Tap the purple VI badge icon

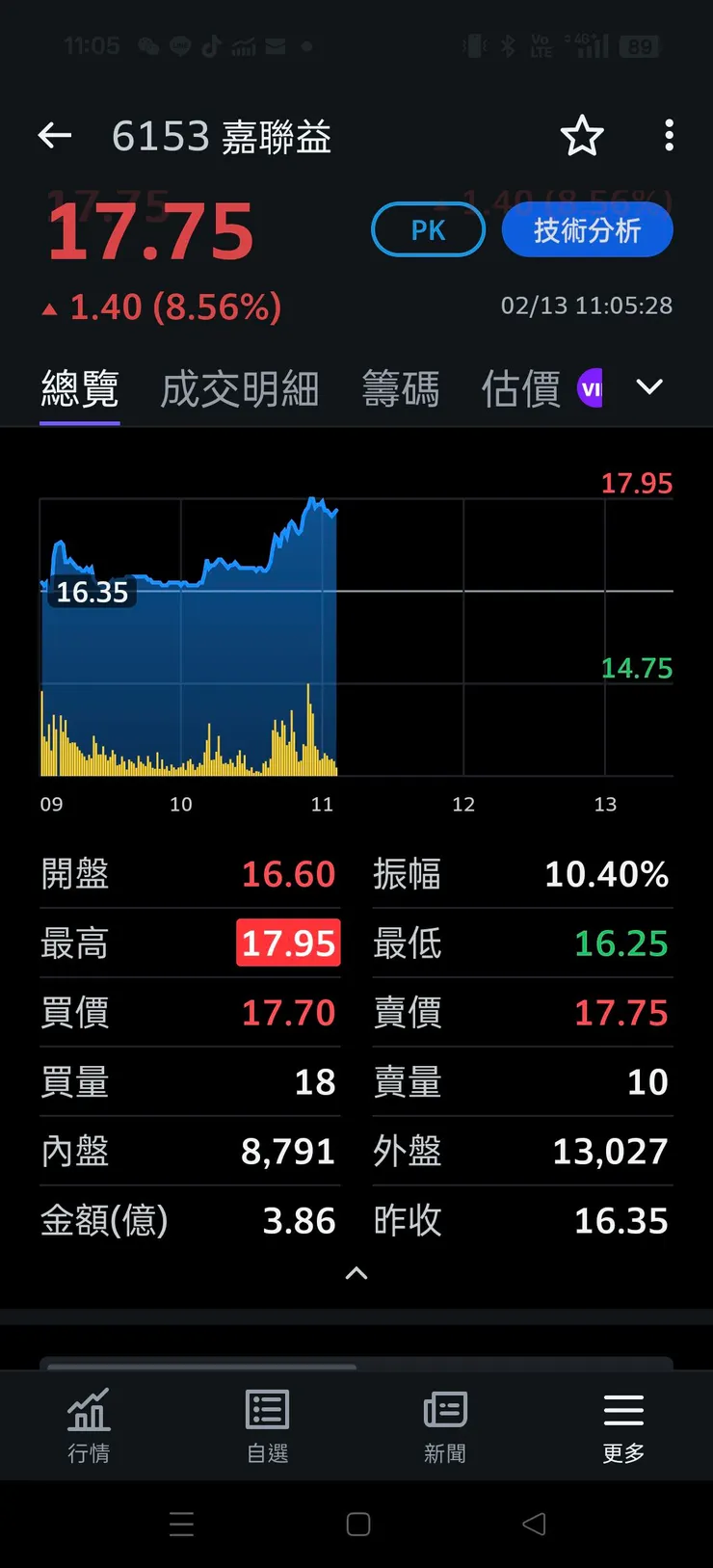point(592,387)
